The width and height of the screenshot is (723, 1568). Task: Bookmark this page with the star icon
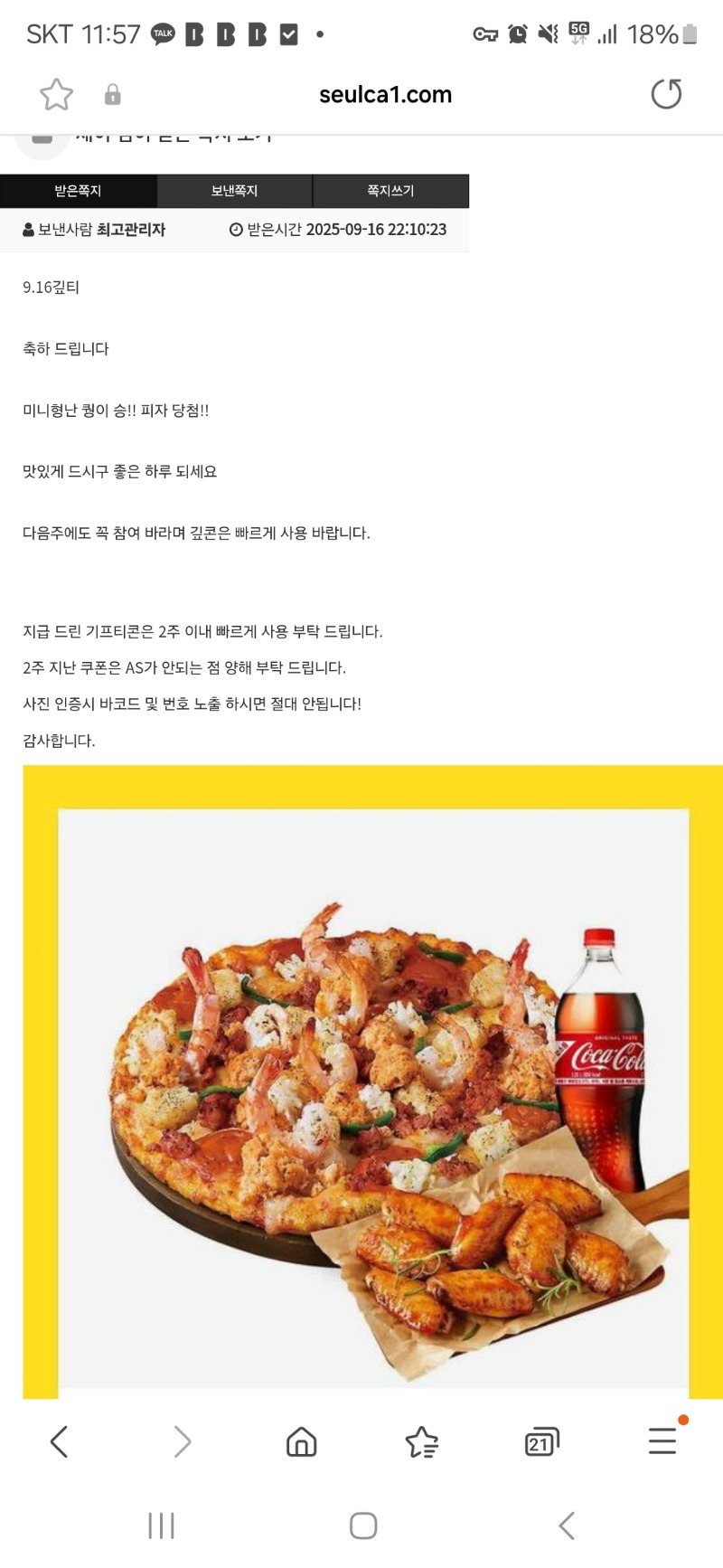(x=56, y=94)
